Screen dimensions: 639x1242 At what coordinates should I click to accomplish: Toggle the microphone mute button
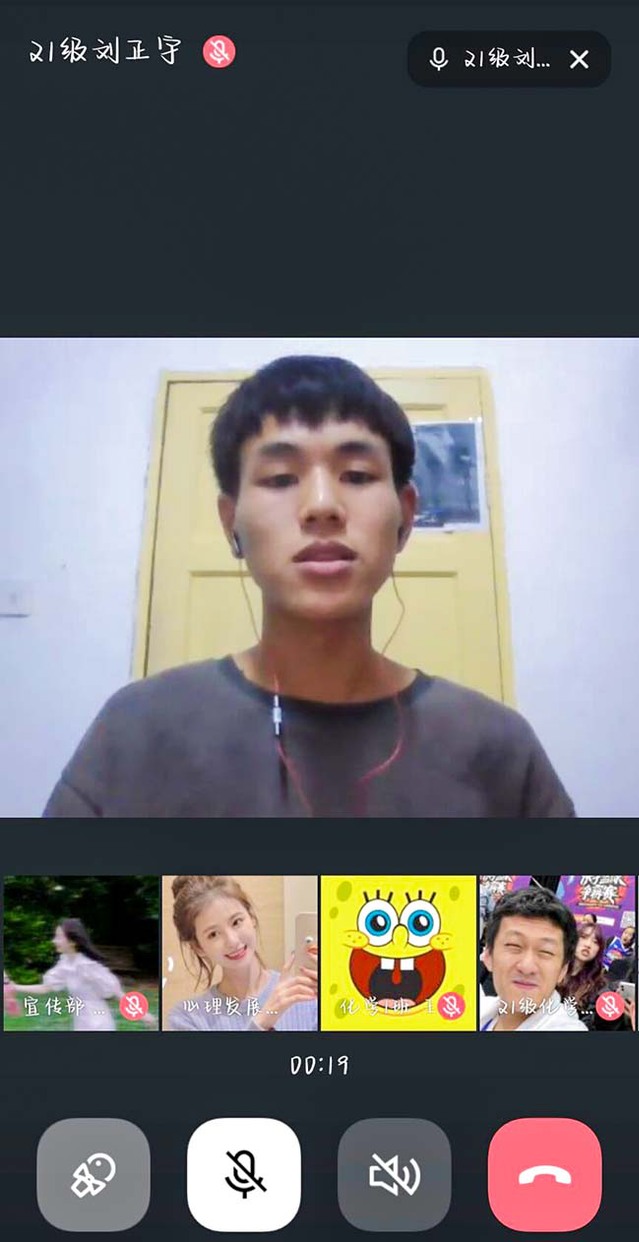[x=244, y=1174]
